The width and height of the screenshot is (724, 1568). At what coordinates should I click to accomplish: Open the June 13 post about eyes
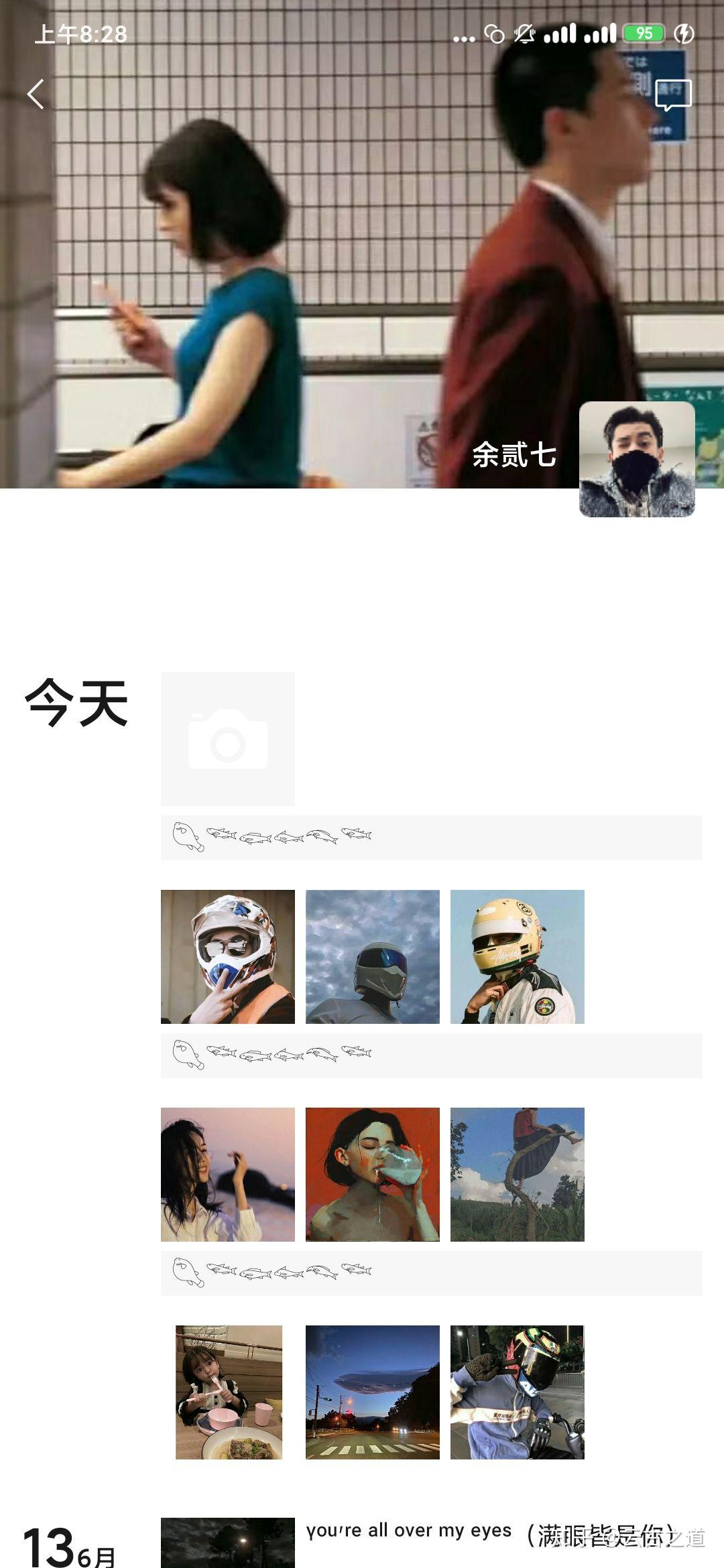point(409,1533)
